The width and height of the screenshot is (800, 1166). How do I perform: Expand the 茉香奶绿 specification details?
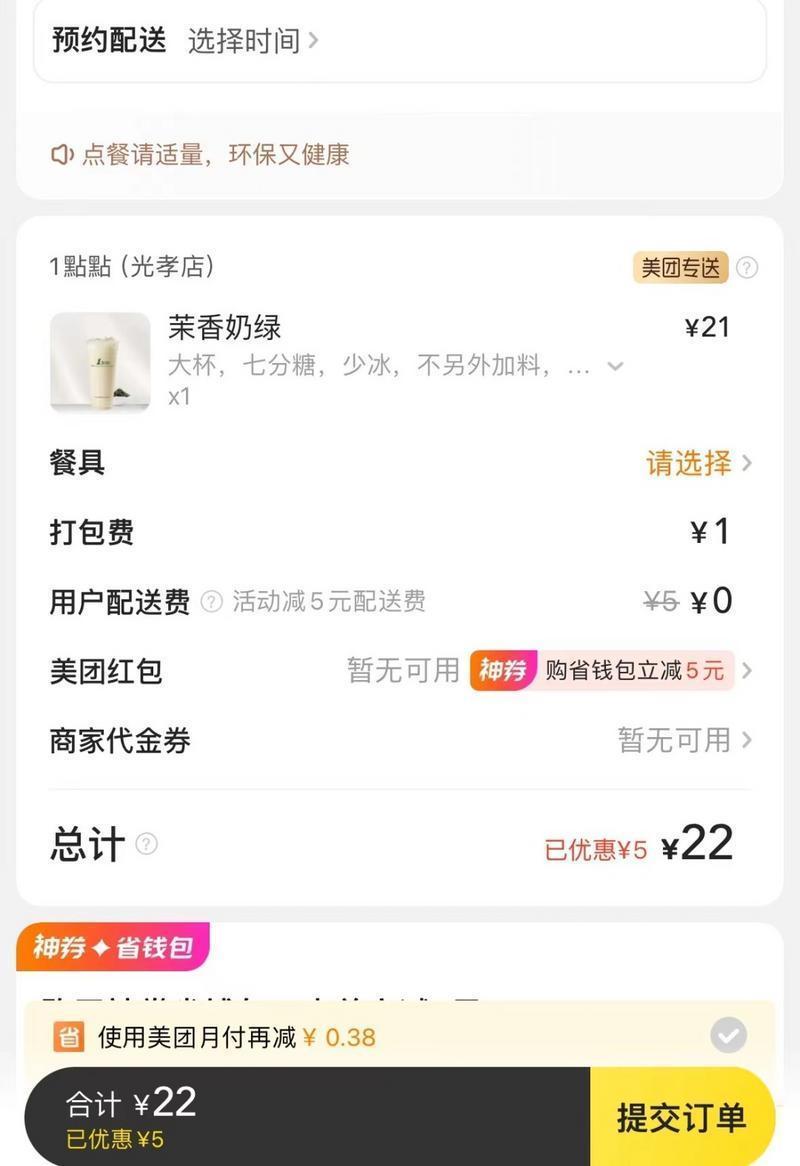[x=616, y=366]
